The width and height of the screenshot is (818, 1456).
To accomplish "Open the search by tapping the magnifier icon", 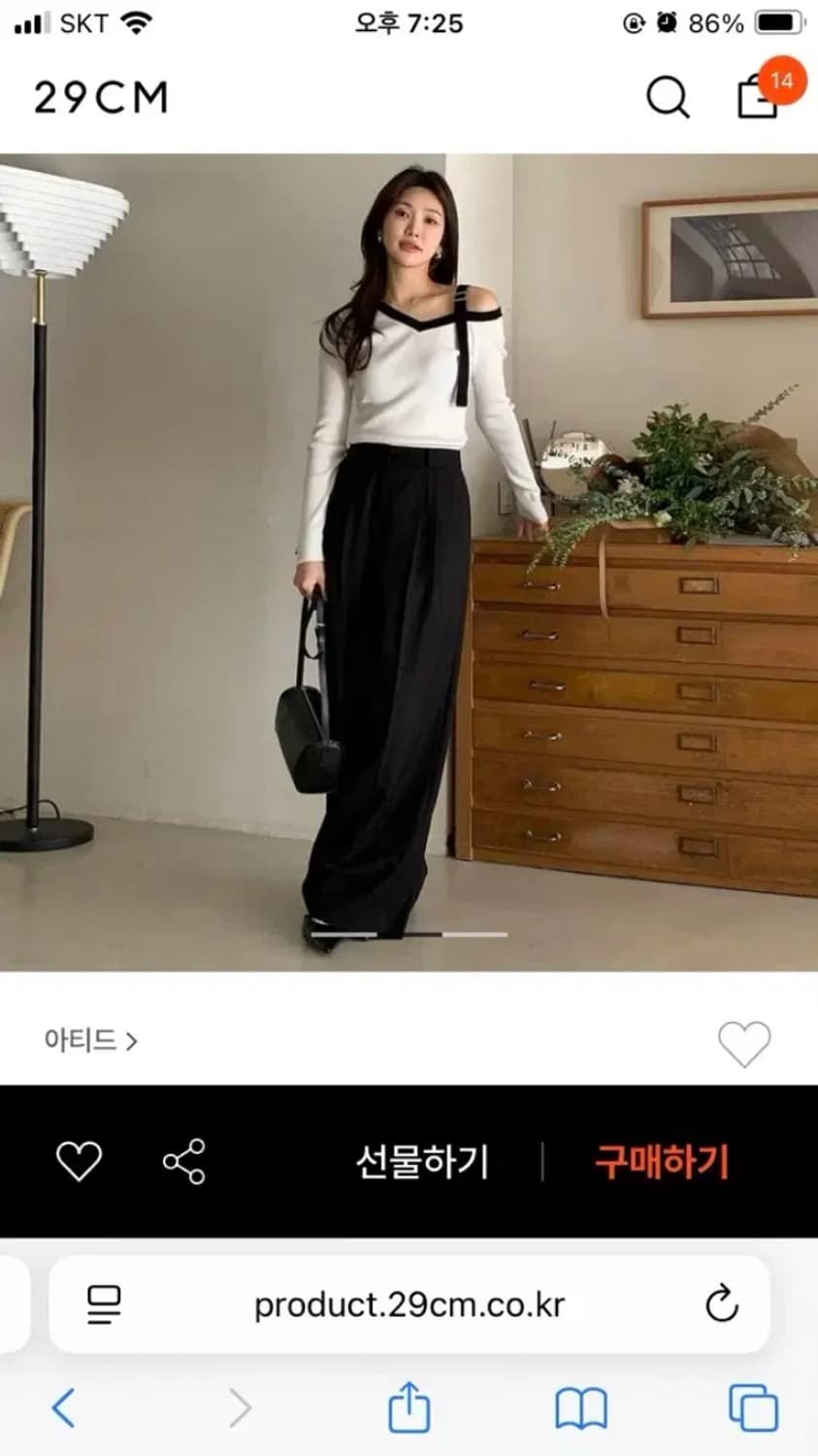I will pyautogui.click(x=667, y=97).
